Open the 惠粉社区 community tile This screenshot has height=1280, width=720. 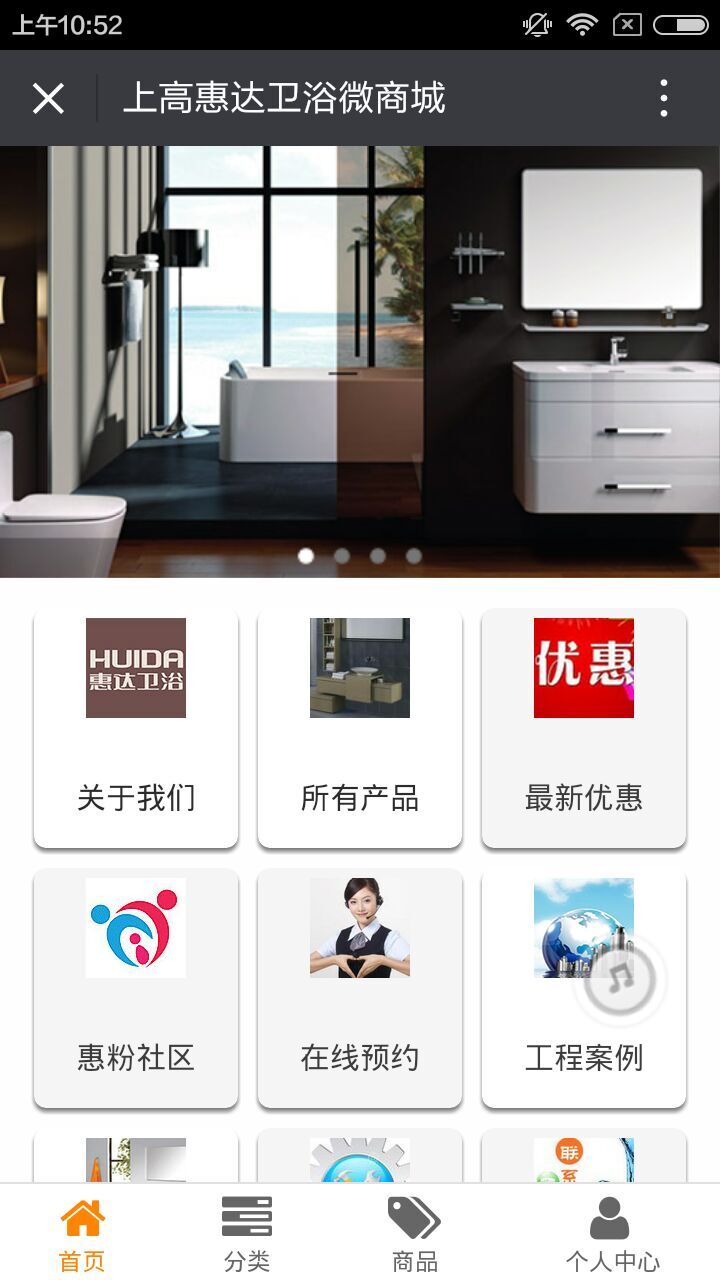point(136,988)
